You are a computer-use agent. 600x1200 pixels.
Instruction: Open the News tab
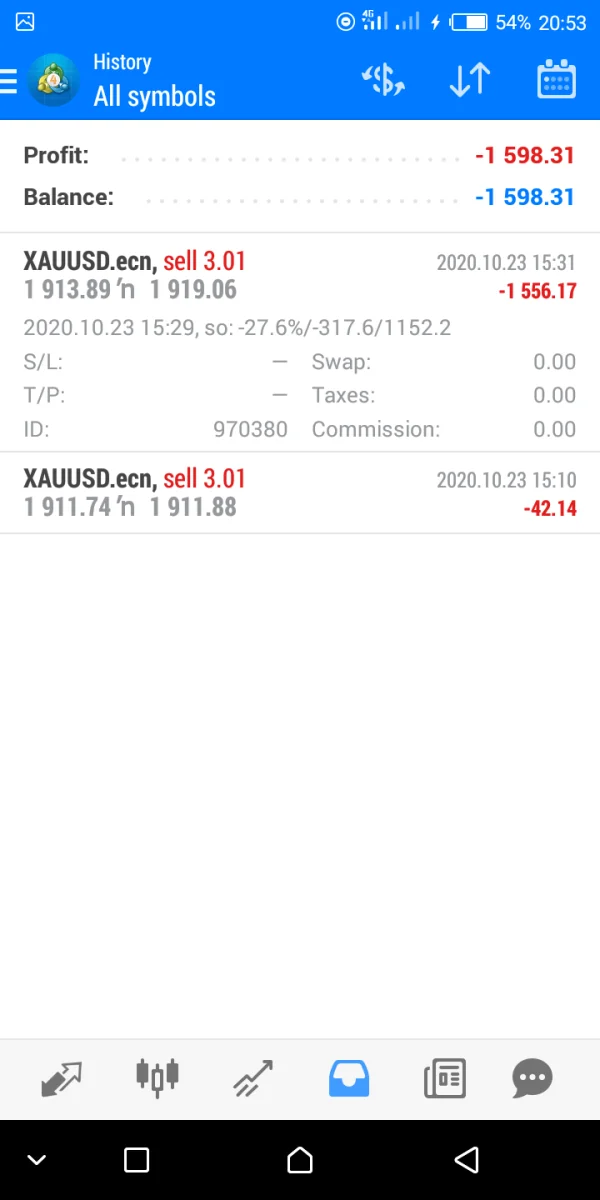pos(444,1079)
